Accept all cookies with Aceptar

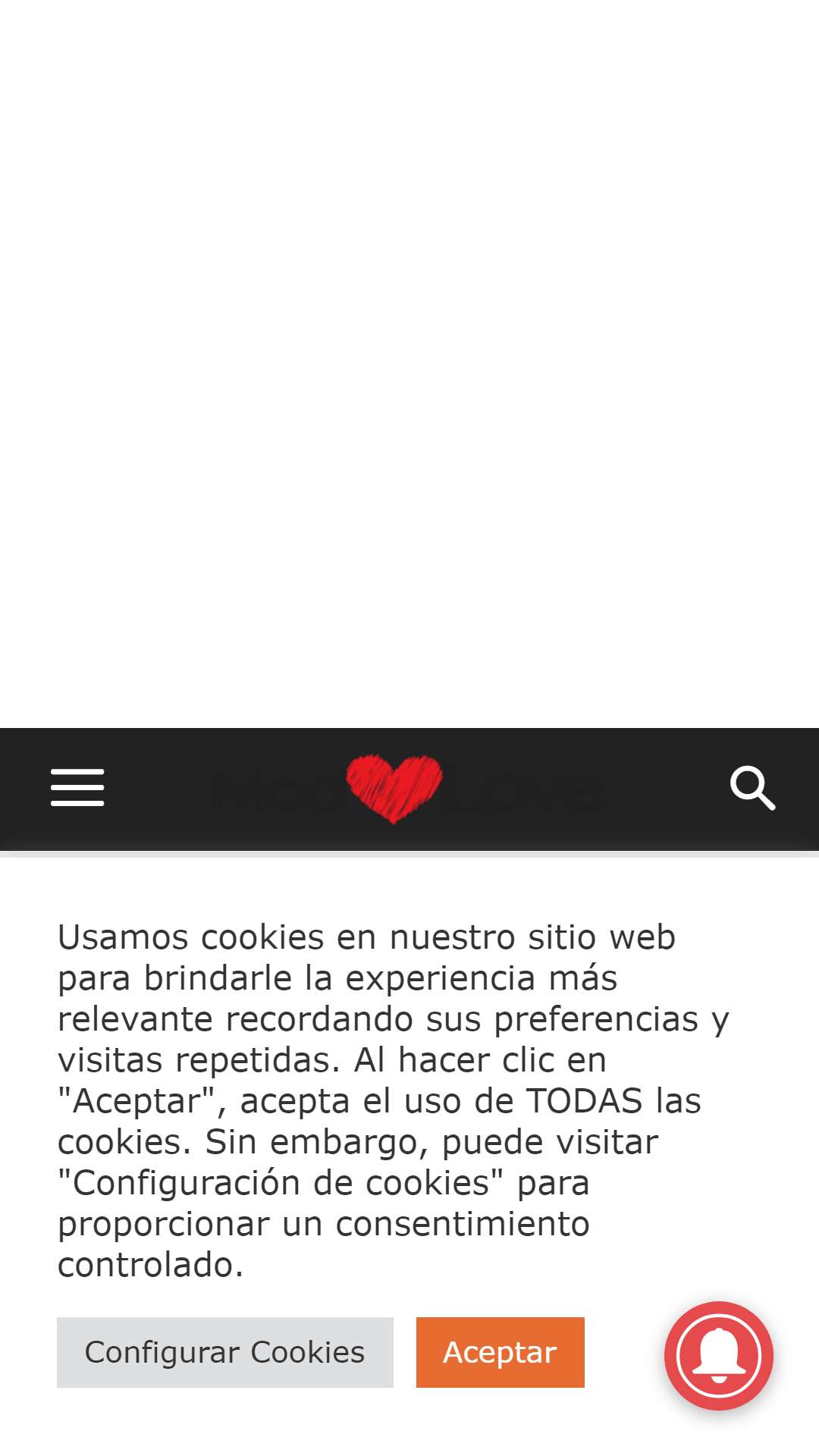point(500,1352)
